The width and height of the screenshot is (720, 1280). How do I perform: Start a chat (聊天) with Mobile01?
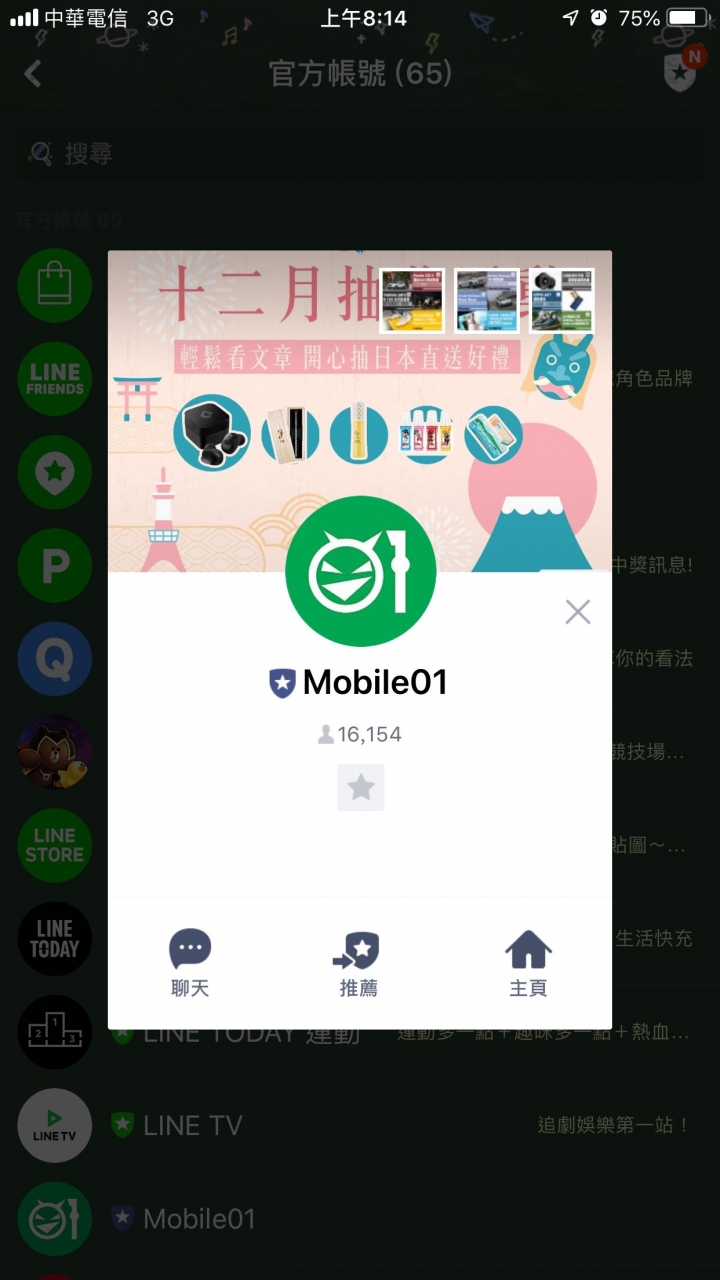pos(190,962)
